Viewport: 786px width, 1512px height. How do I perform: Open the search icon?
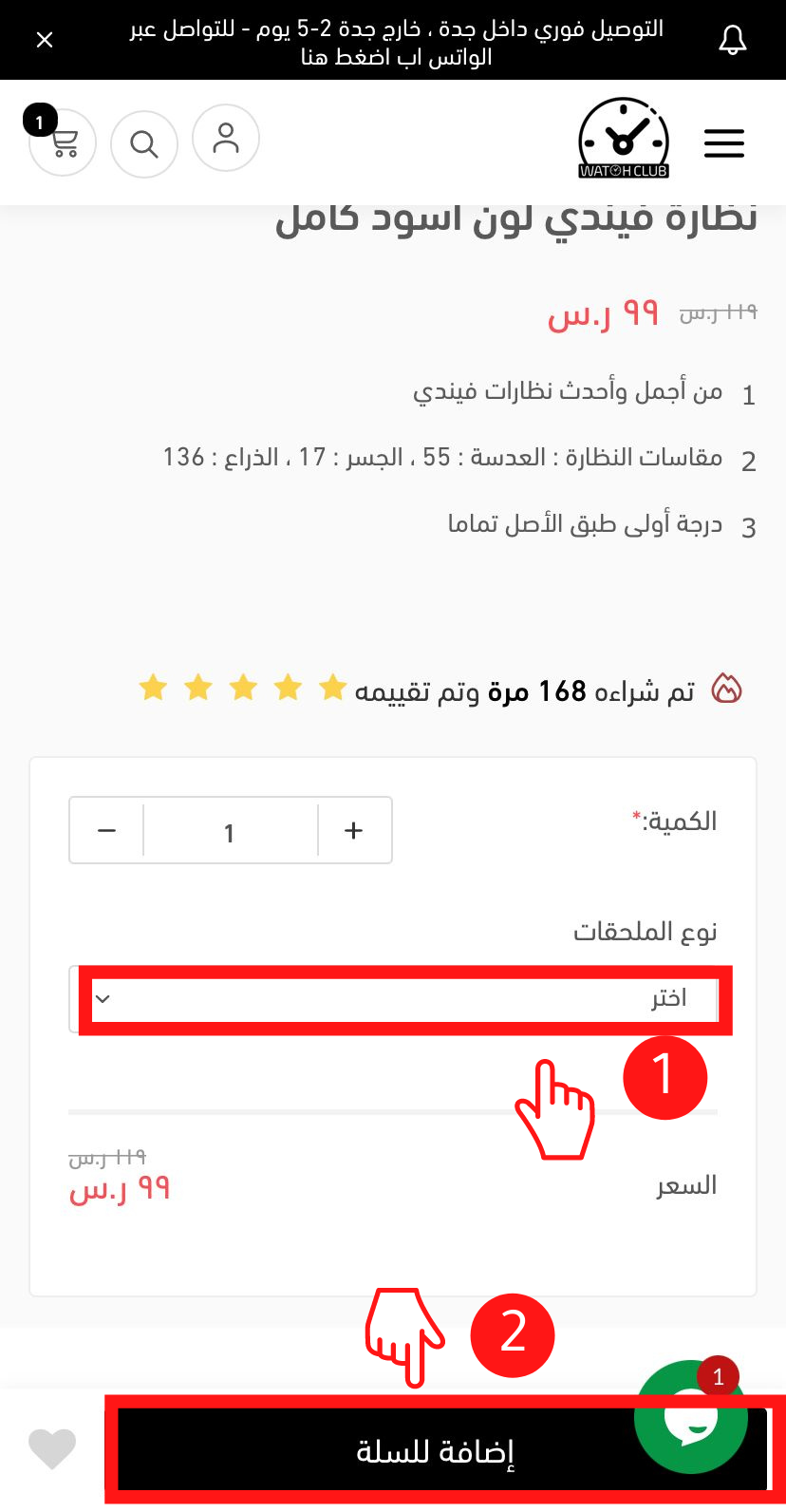coord(144,144)
